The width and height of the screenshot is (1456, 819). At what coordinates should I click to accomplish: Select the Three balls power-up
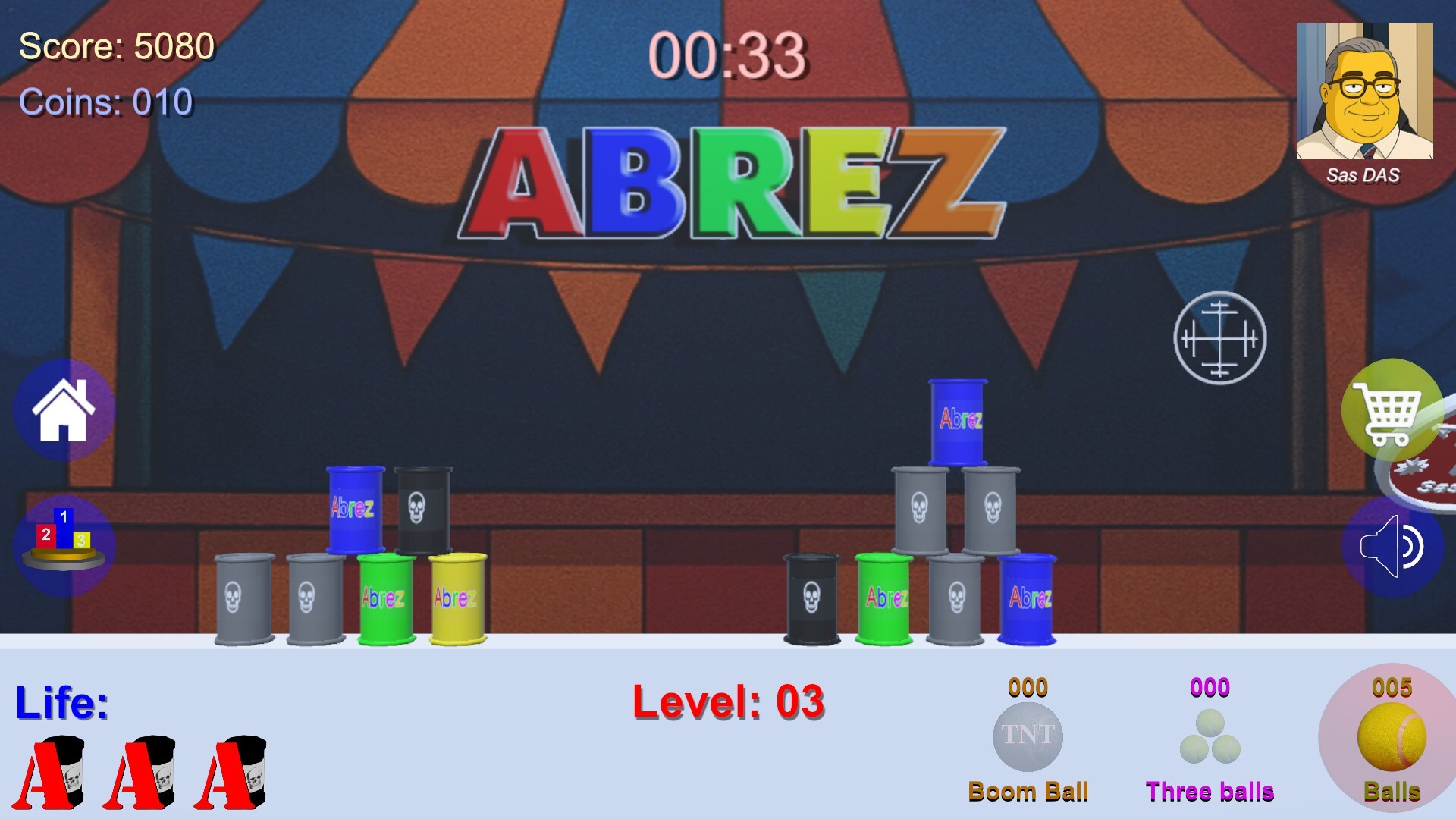pyautogui.click(x=1210, y=737)
